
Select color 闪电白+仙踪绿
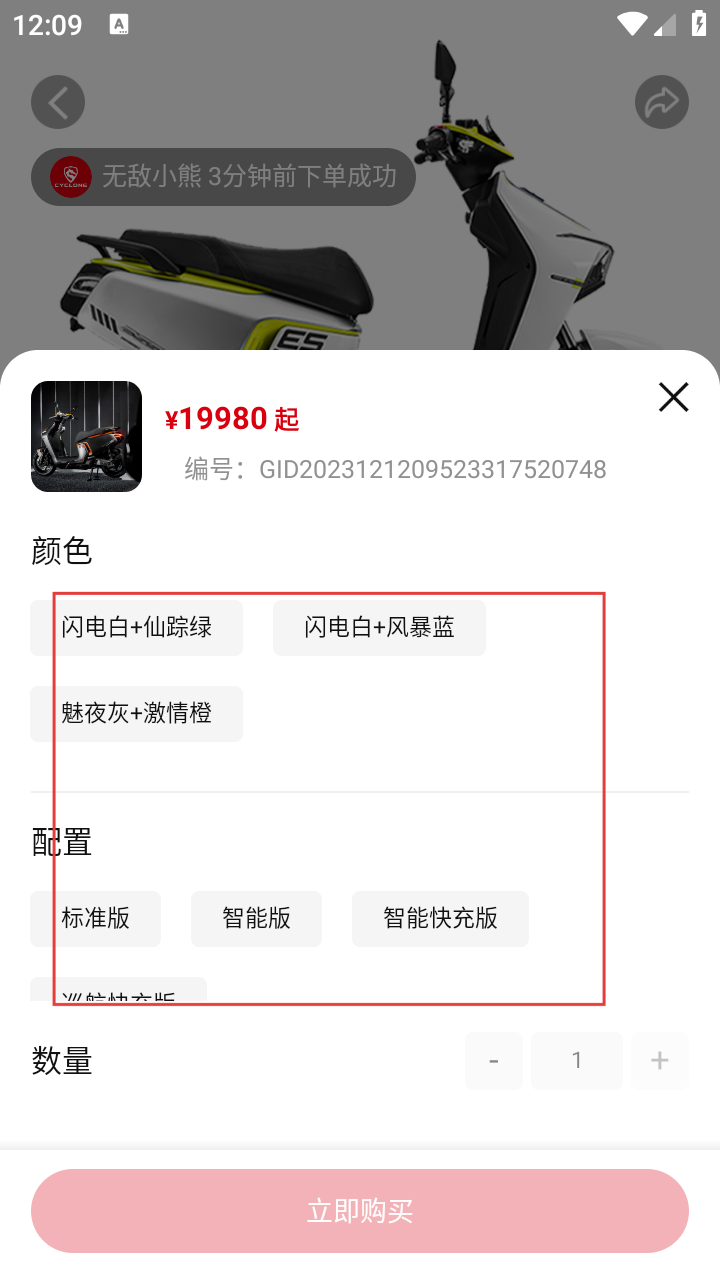tap(136, 628)
